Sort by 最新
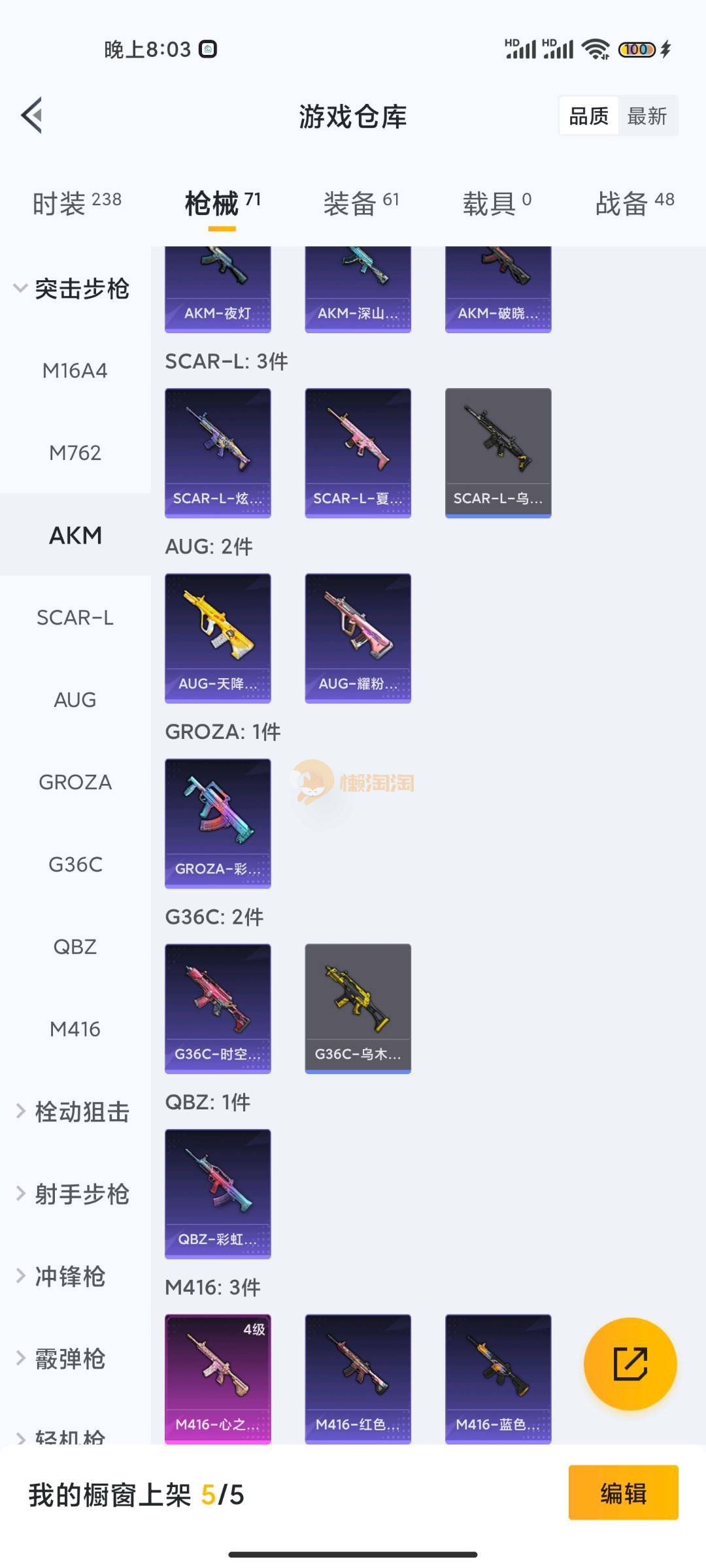706x1568 pixels. click(647, 116)
